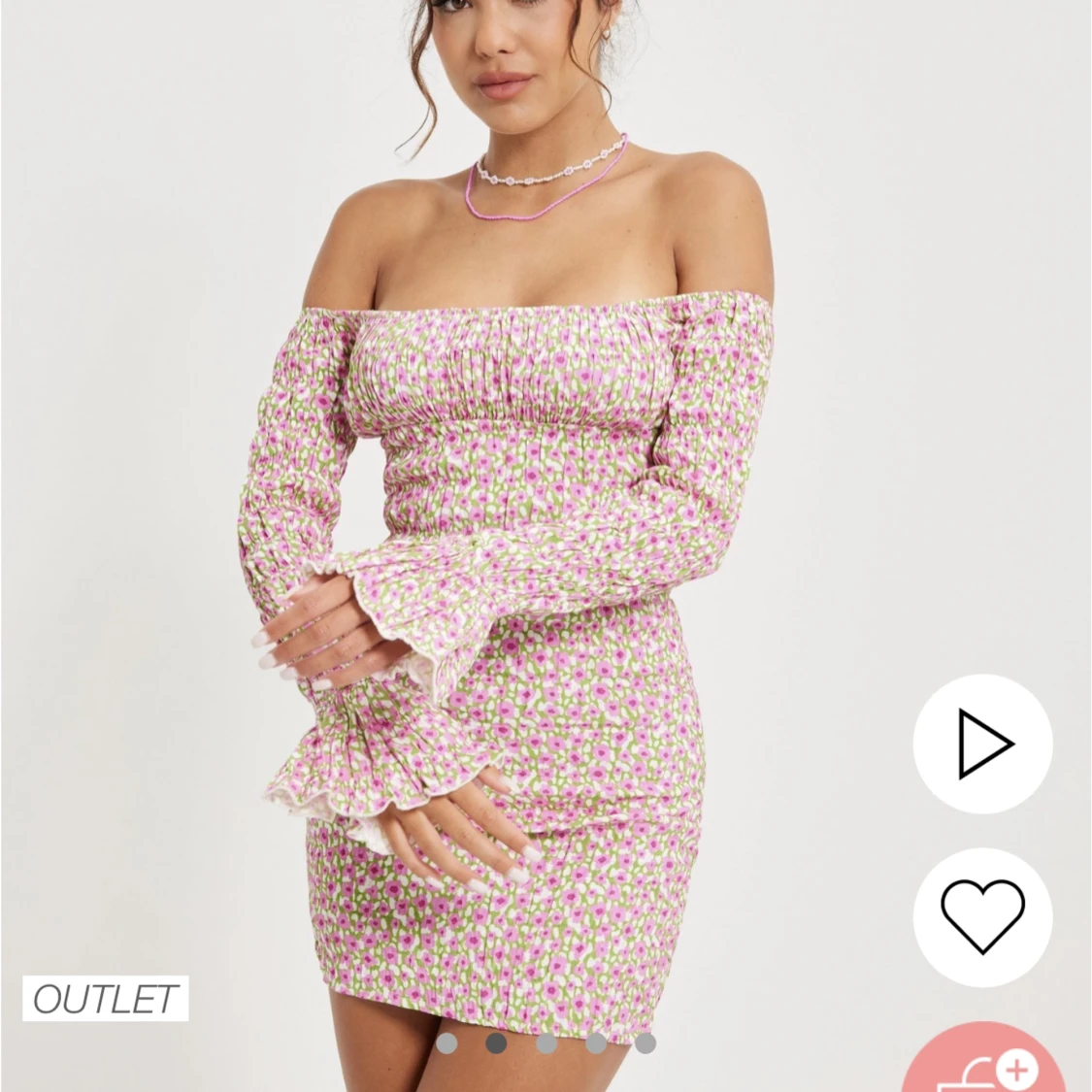Screen dimensions: 1092x1092
Task: Play the product video
Action: [x=982, y=745]
